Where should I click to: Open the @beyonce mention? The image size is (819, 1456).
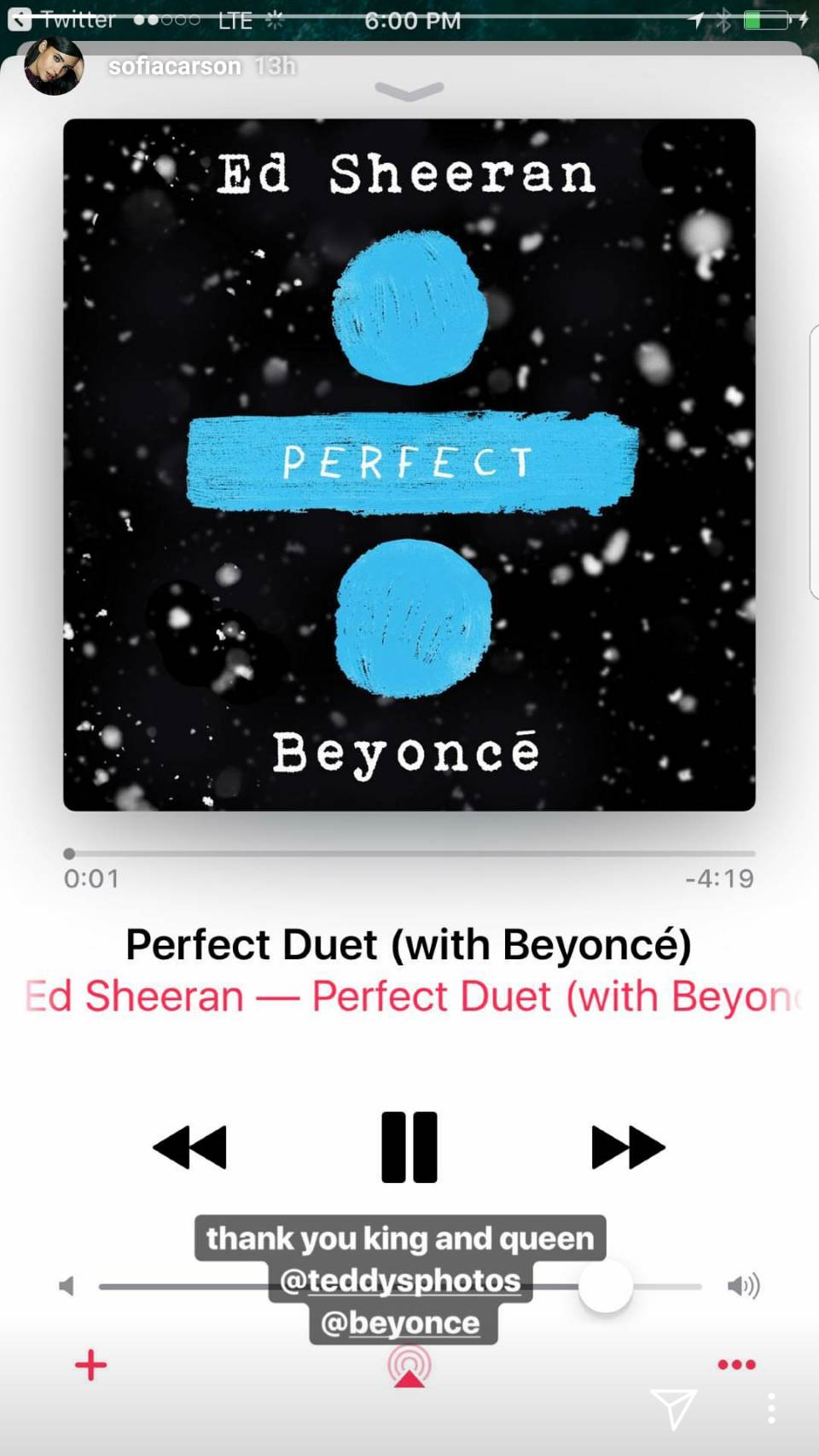point(401,1323)
